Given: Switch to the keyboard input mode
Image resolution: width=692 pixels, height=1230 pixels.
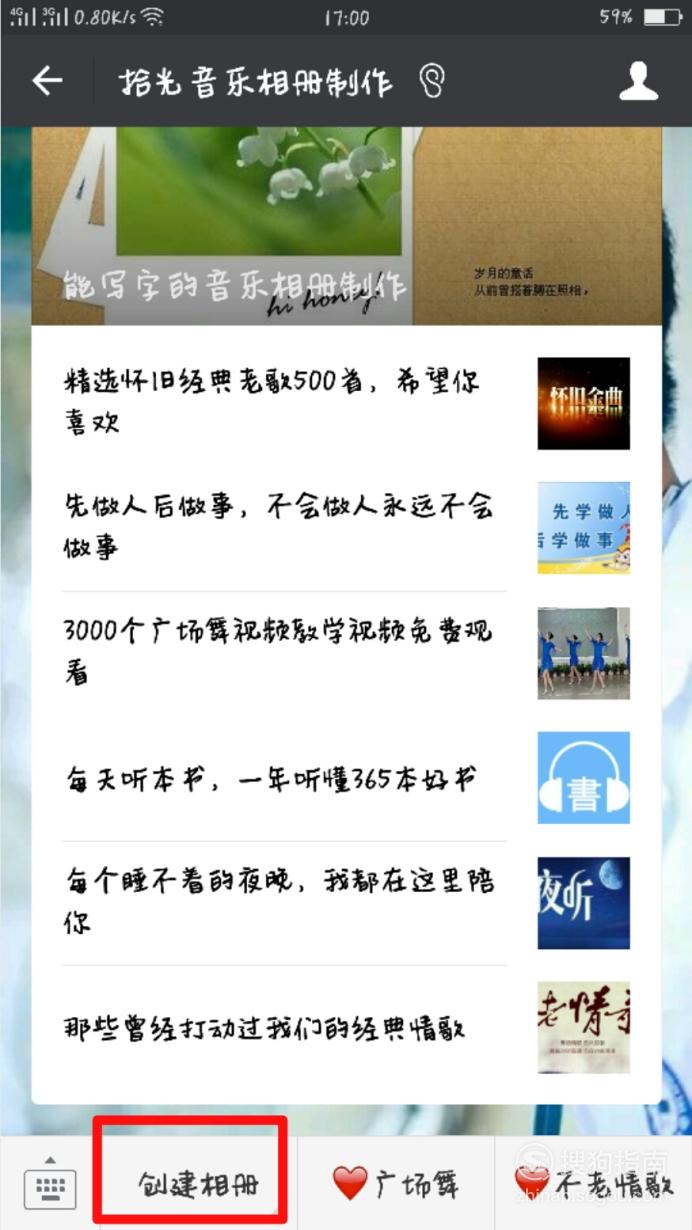Looking at the screenshot, I should pos(49,1185).
